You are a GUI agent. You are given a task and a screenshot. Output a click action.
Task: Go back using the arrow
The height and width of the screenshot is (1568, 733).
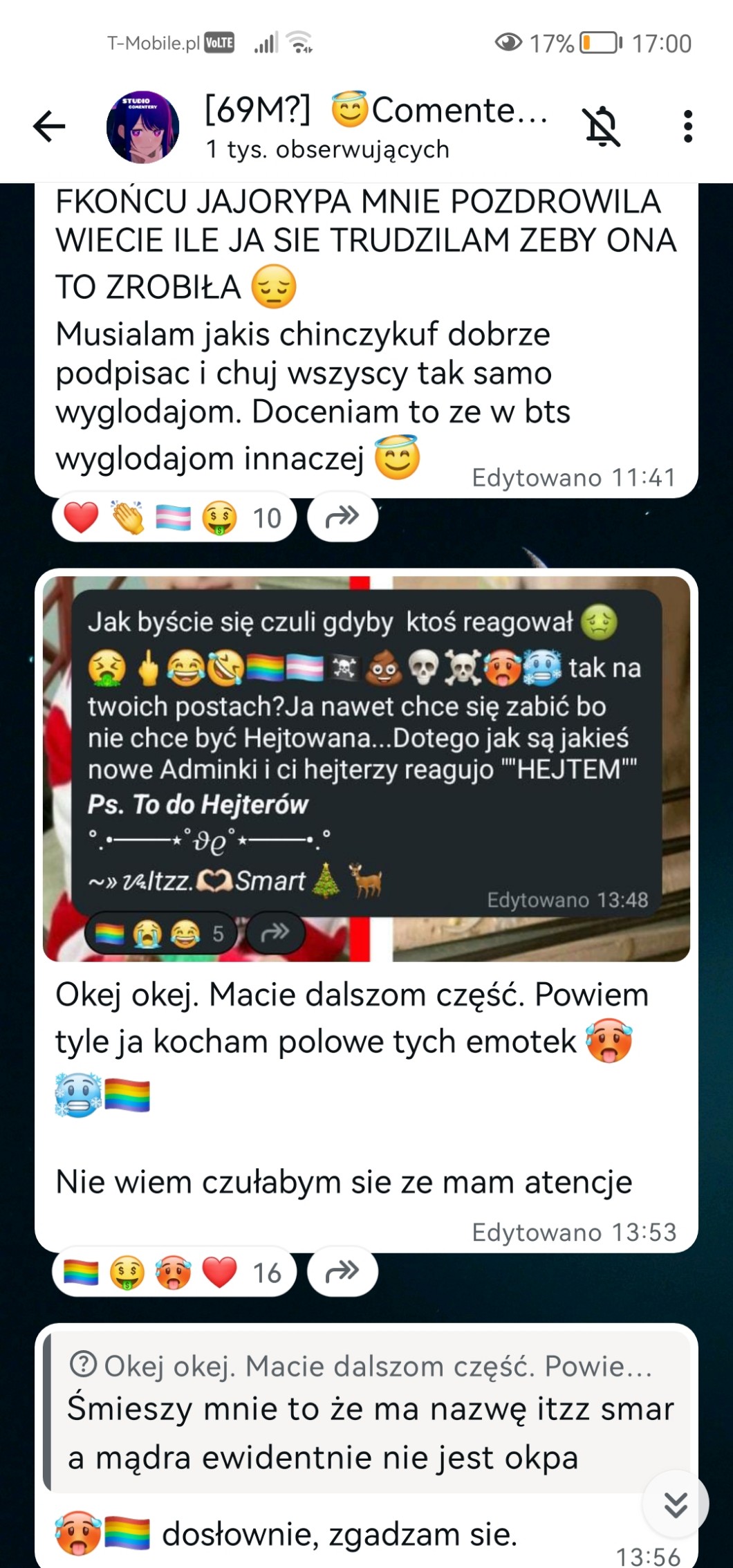49,127
